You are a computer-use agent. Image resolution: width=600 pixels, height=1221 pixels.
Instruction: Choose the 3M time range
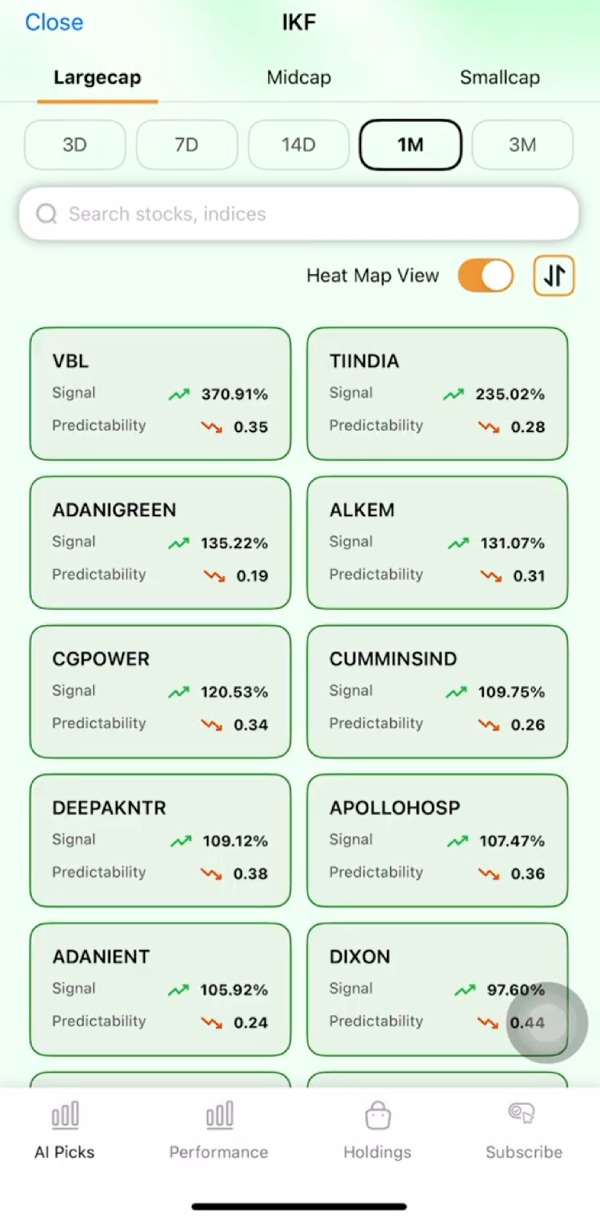click(522, 145)
